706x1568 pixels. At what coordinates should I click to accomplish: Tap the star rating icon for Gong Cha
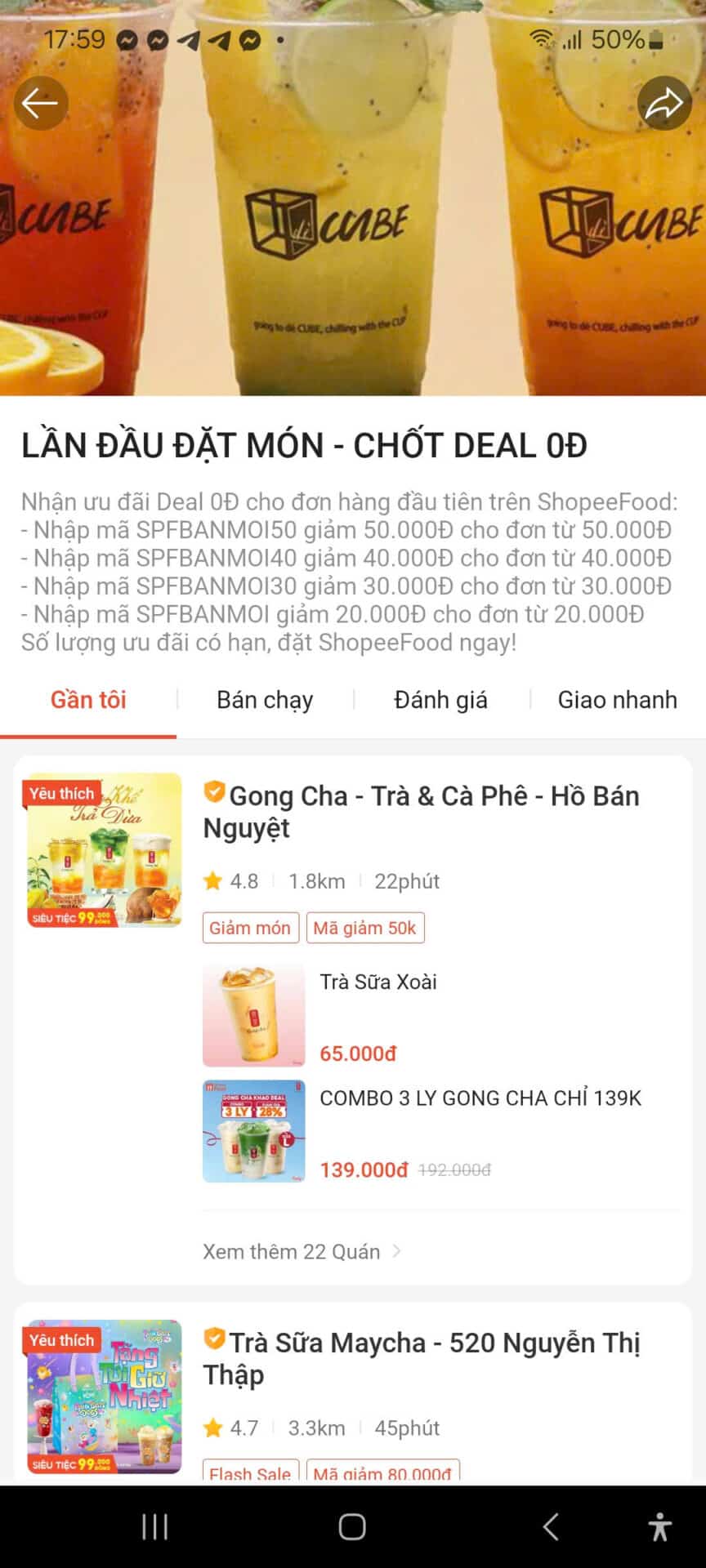[x=212, y=880]
